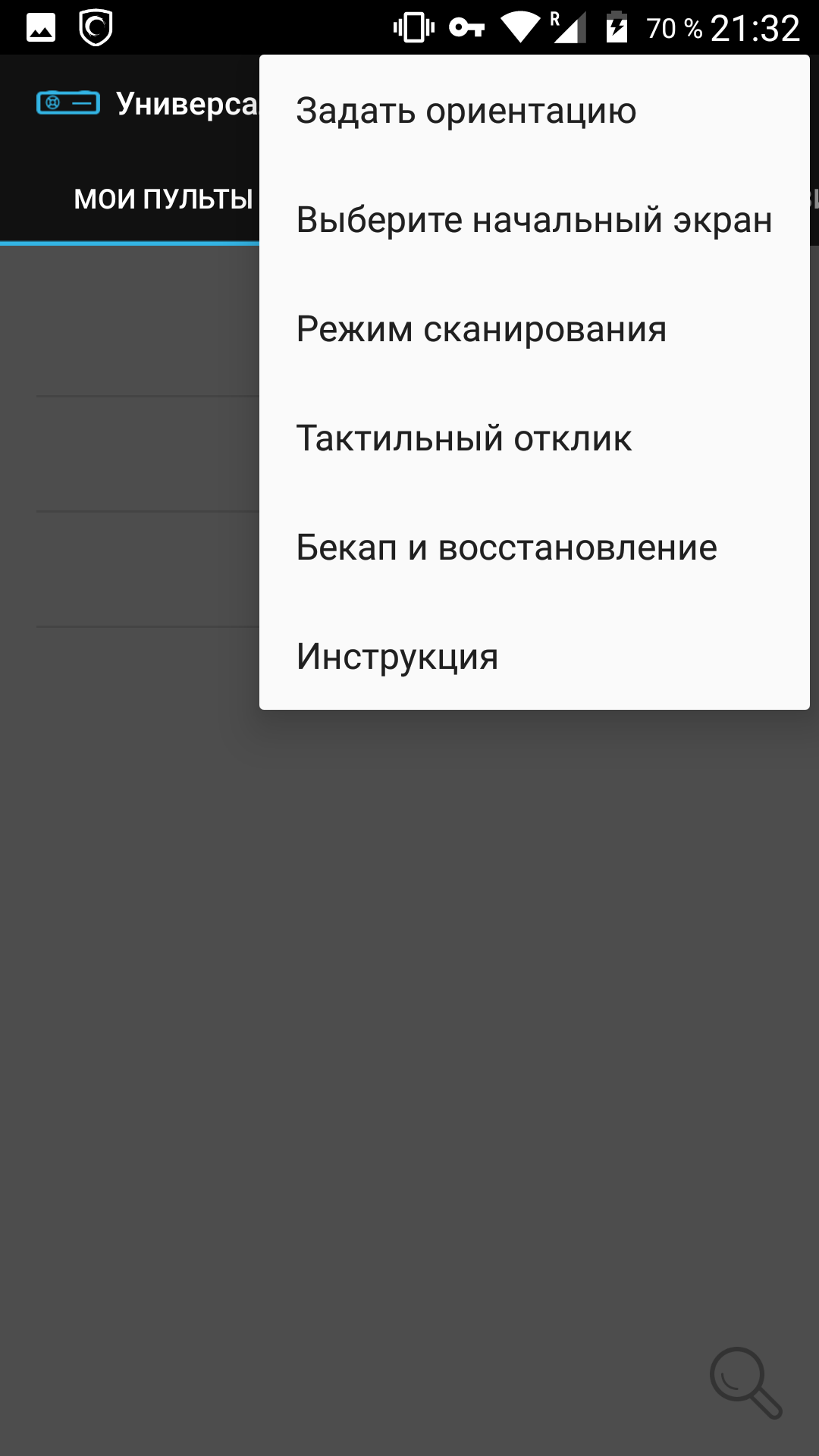This screenshot has height=1456, width=819.
Task: Open Режим сканирования setting
Action: click(x=481, y=329)
